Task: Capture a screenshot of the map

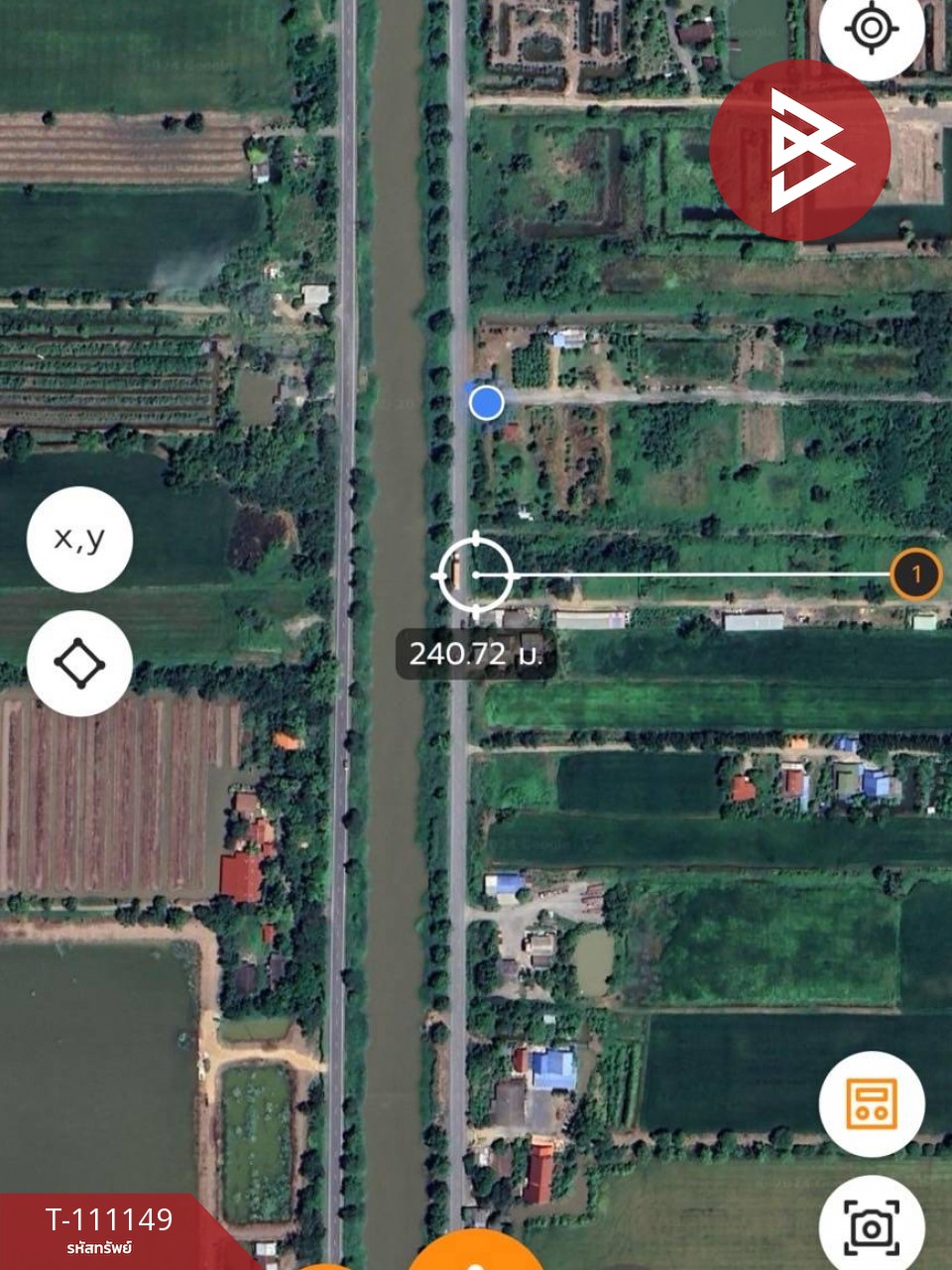Action: pos(871,1226)
